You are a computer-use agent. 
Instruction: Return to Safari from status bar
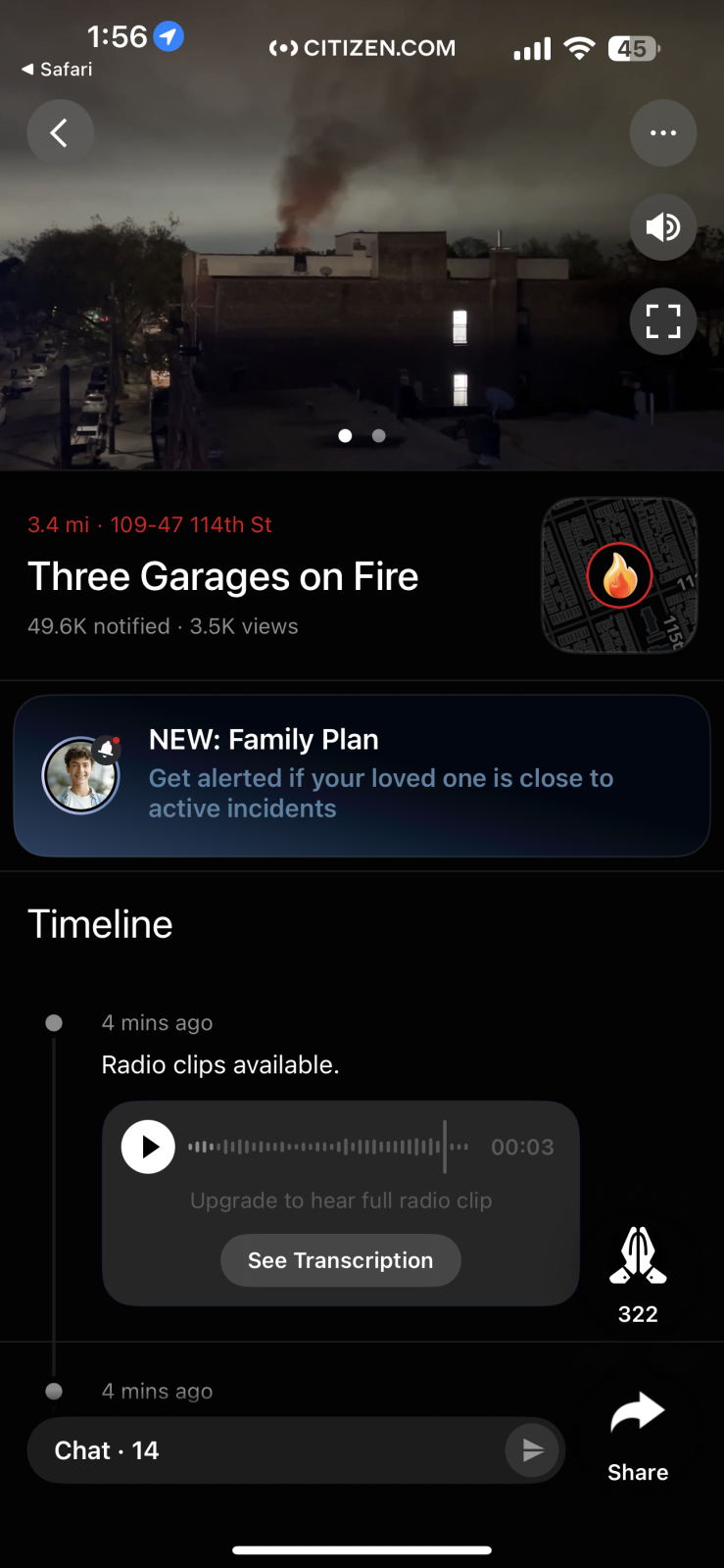click(x=57, y=70)
